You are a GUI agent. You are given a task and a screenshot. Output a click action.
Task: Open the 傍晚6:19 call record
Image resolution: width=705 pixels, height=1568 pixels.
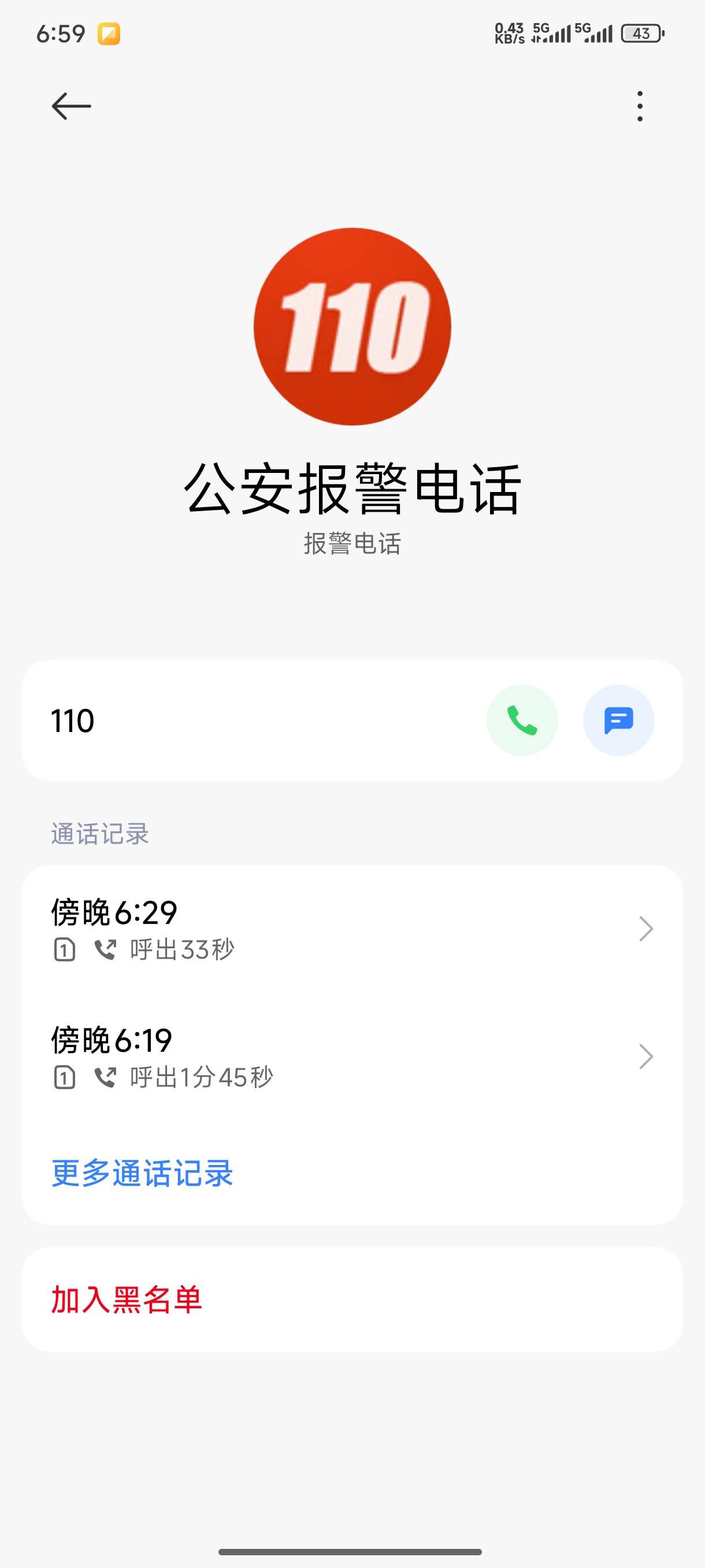[x=352, y=1057]
